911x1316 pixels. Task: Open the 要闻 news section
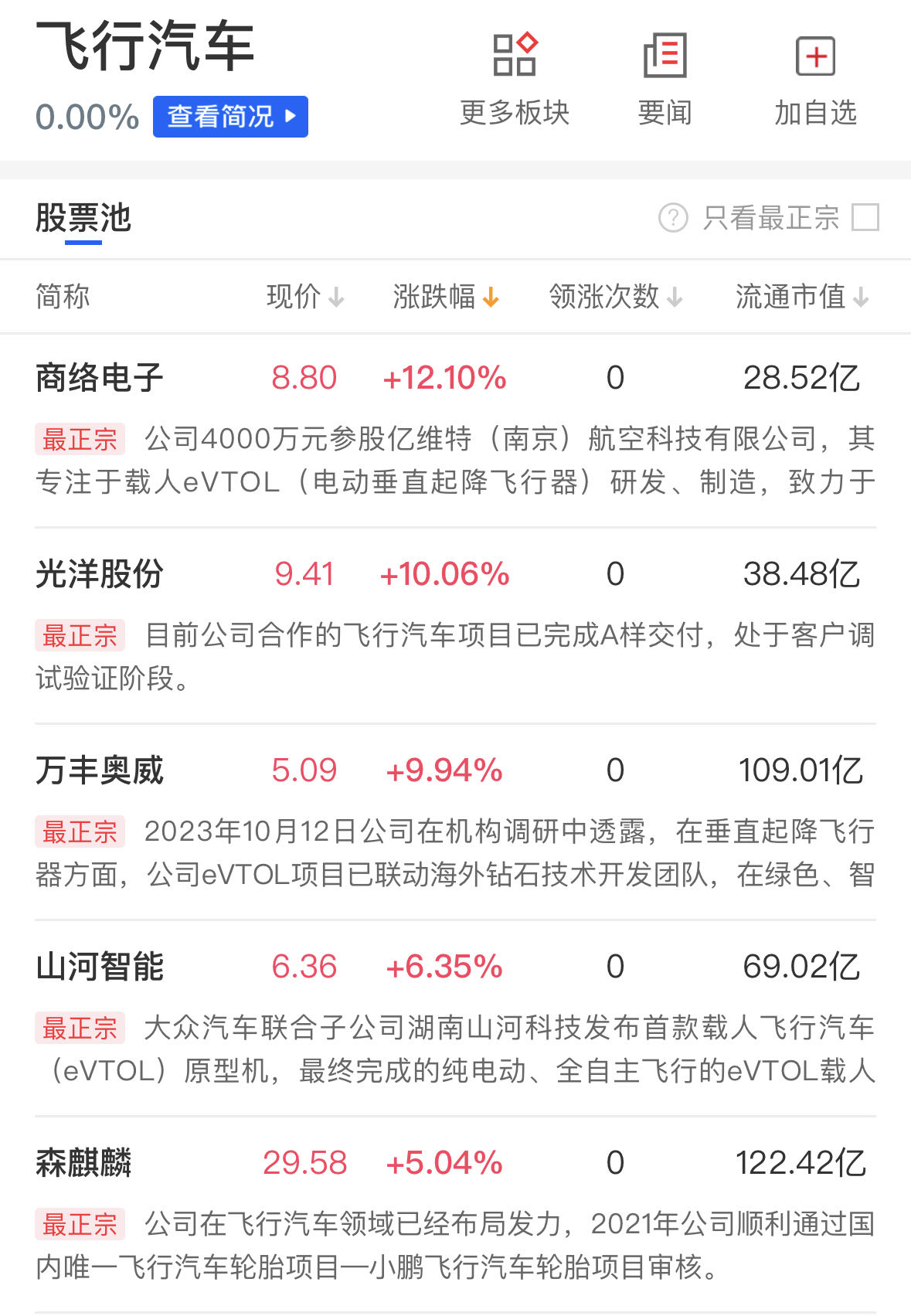tap(665, 79)
